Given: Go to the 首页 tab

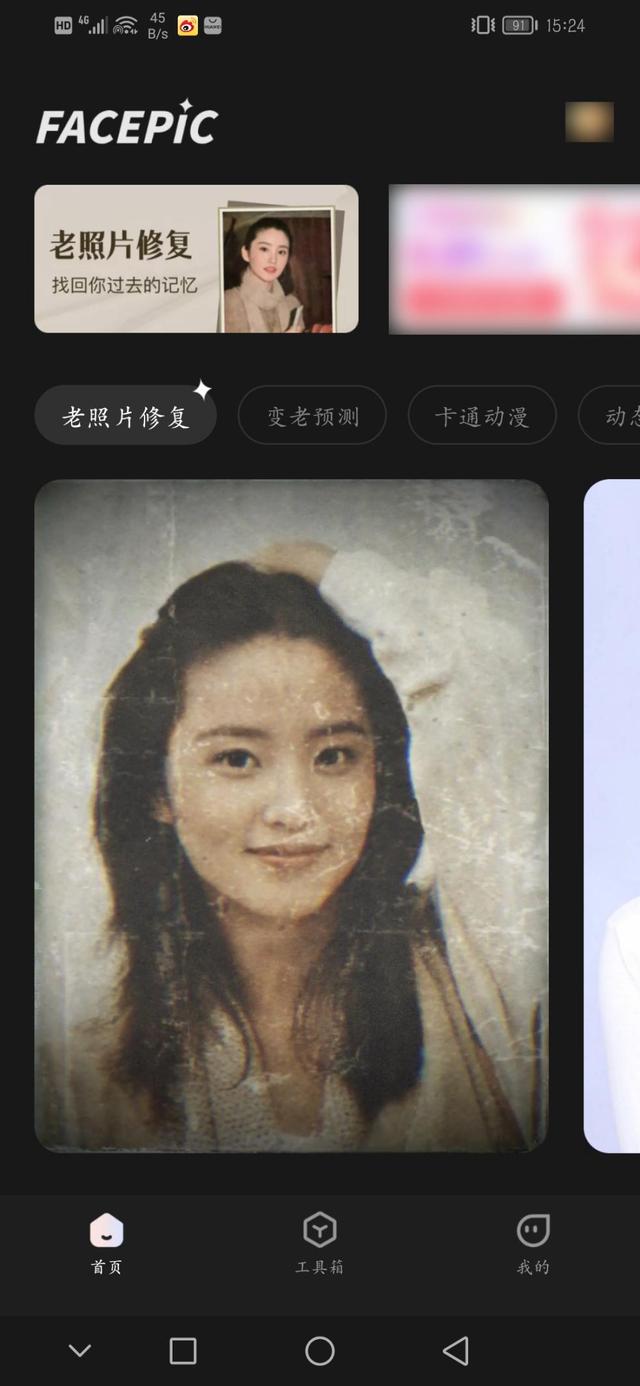Looking at the screenshot, I should (107, 1243).
